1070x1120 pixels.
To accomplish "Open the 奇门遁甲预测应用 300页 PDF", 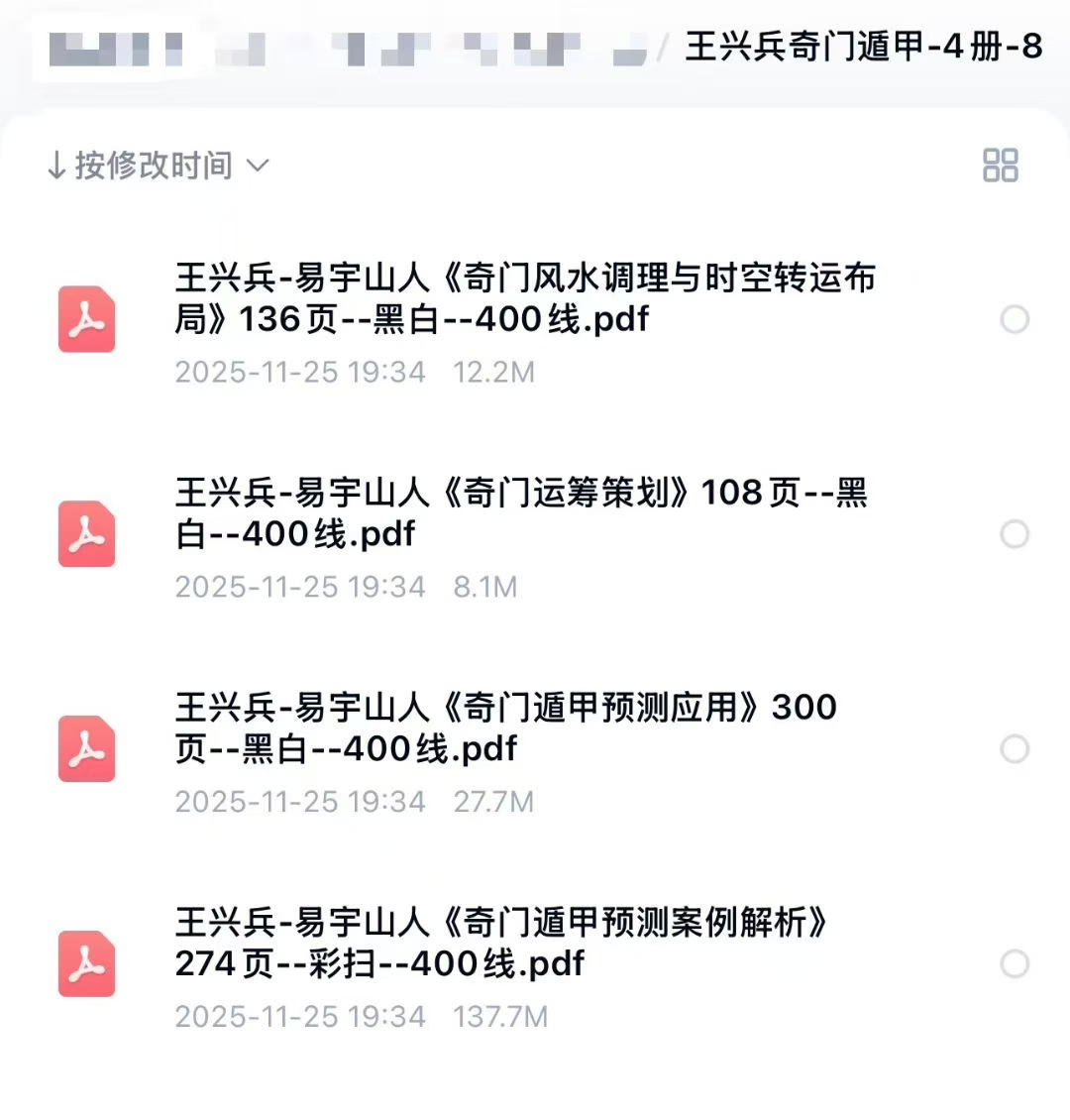I will click(505, 728).
